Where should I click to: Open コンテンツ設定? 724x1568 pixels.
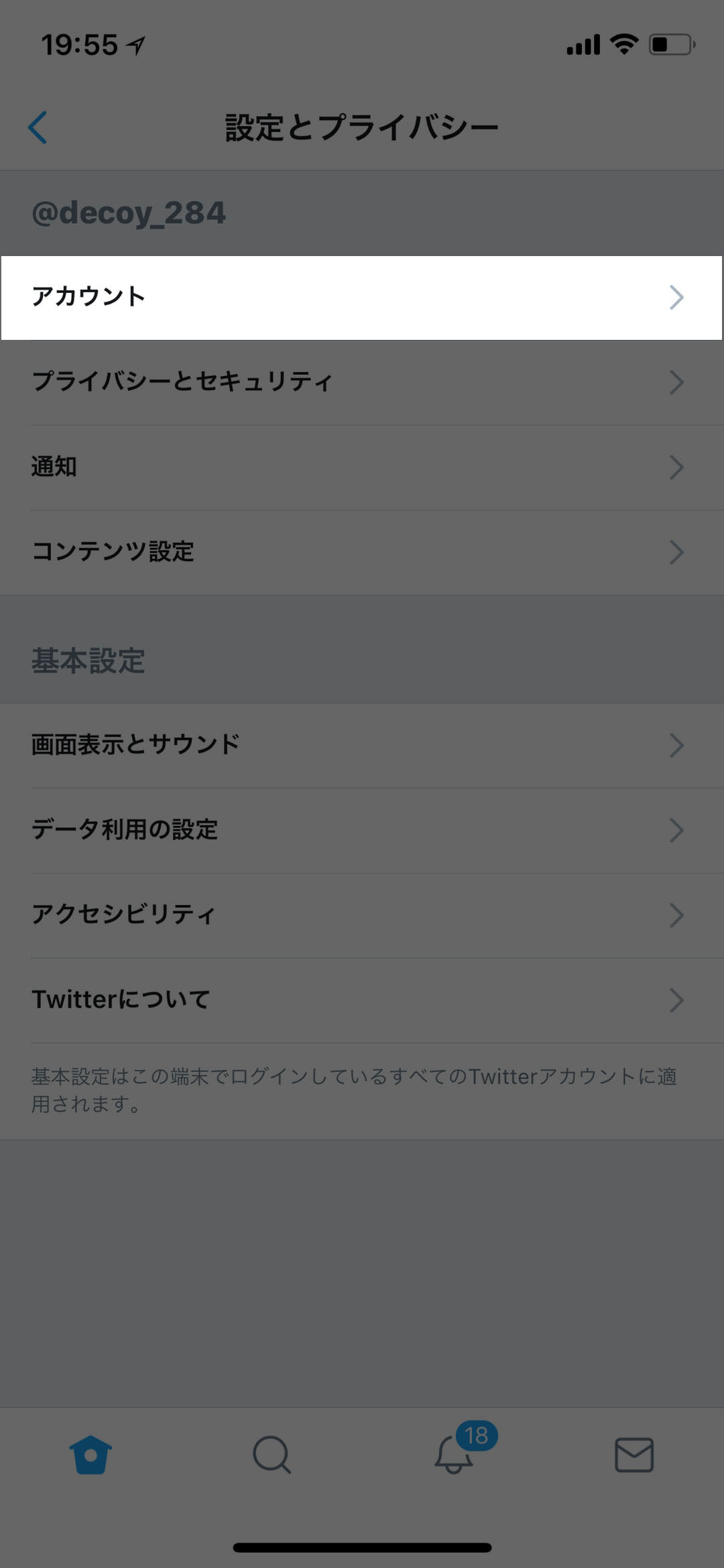click(x=362, y=552)
